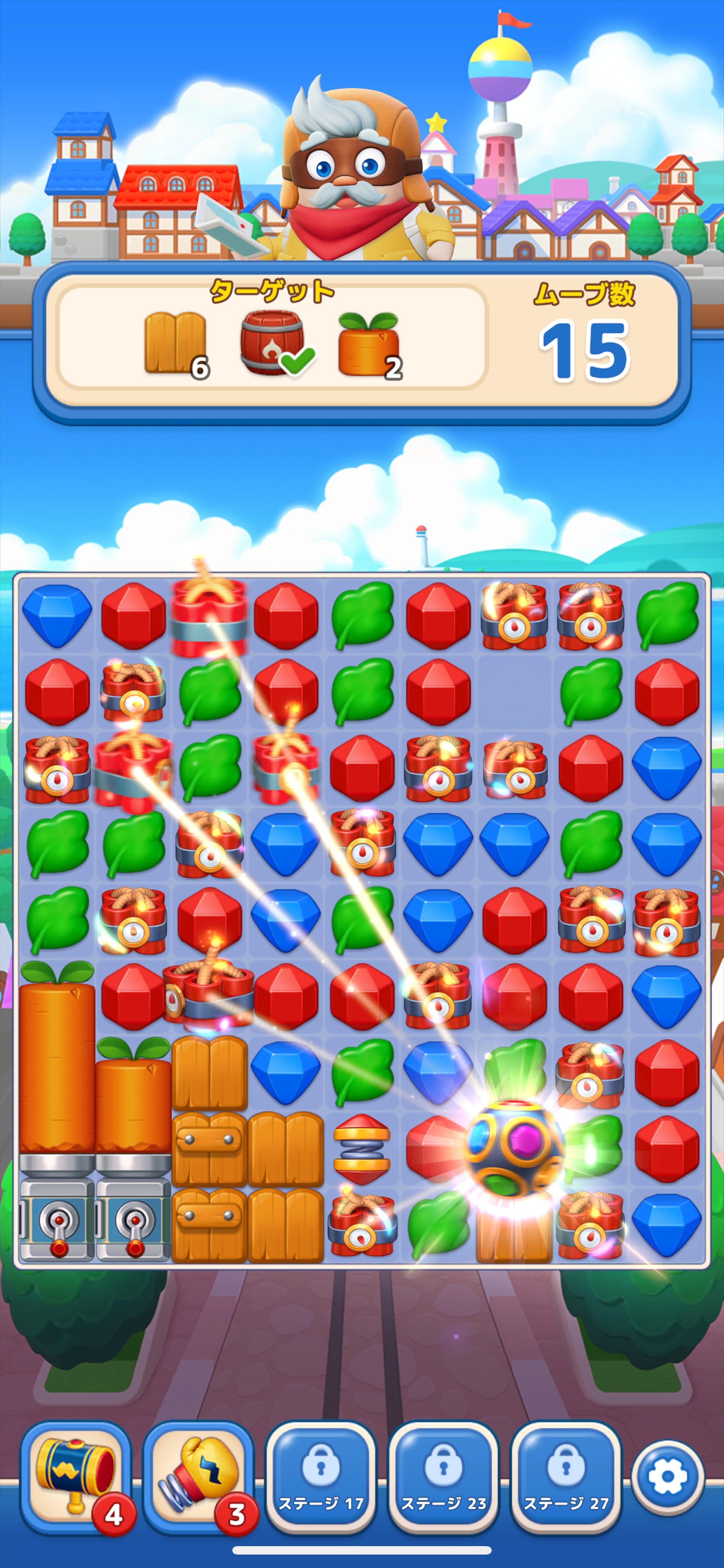
Task: Tap the glowing multicolor disco ball
Action: (515, 1147)
